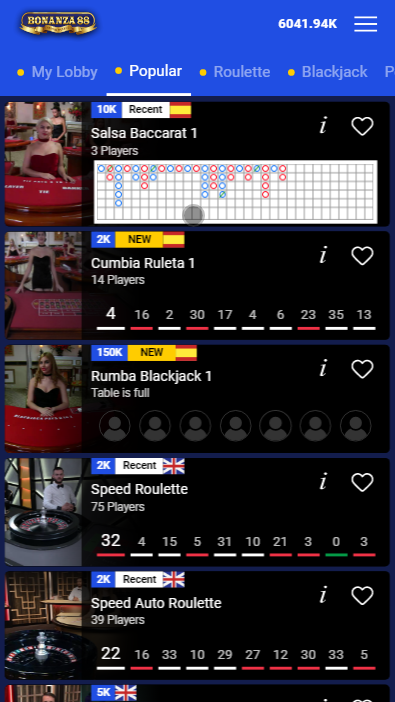The image size is (395, 702).
Task: View info for Cumbia Ruleta 1
Action: 323,256
